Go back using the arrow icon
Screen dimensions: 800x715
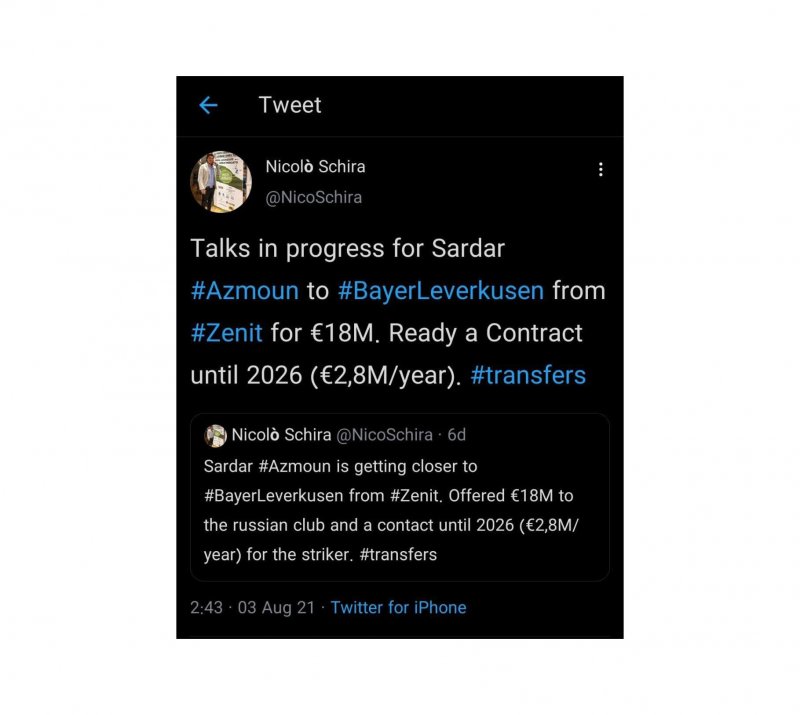coord(208,105)
